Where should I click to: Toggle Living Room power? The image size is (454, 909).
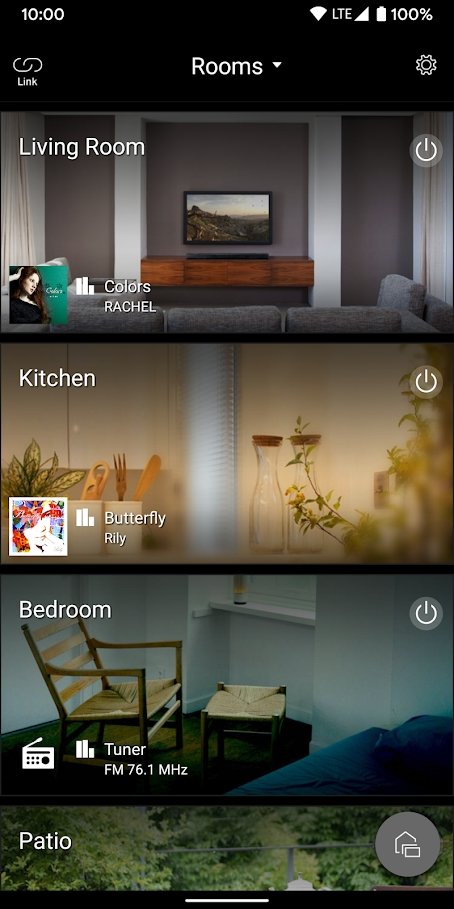tap(426, 151)
